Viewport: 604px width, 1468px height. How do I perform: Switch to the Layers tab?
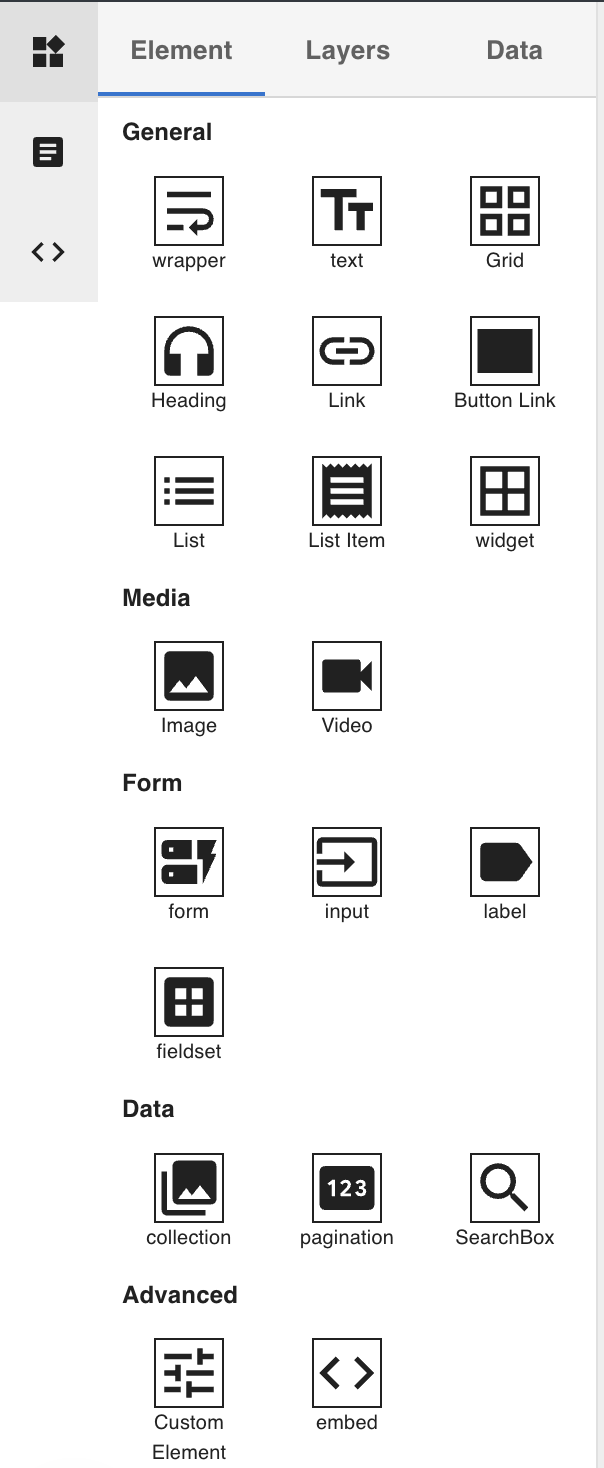[x=347, y=50]
